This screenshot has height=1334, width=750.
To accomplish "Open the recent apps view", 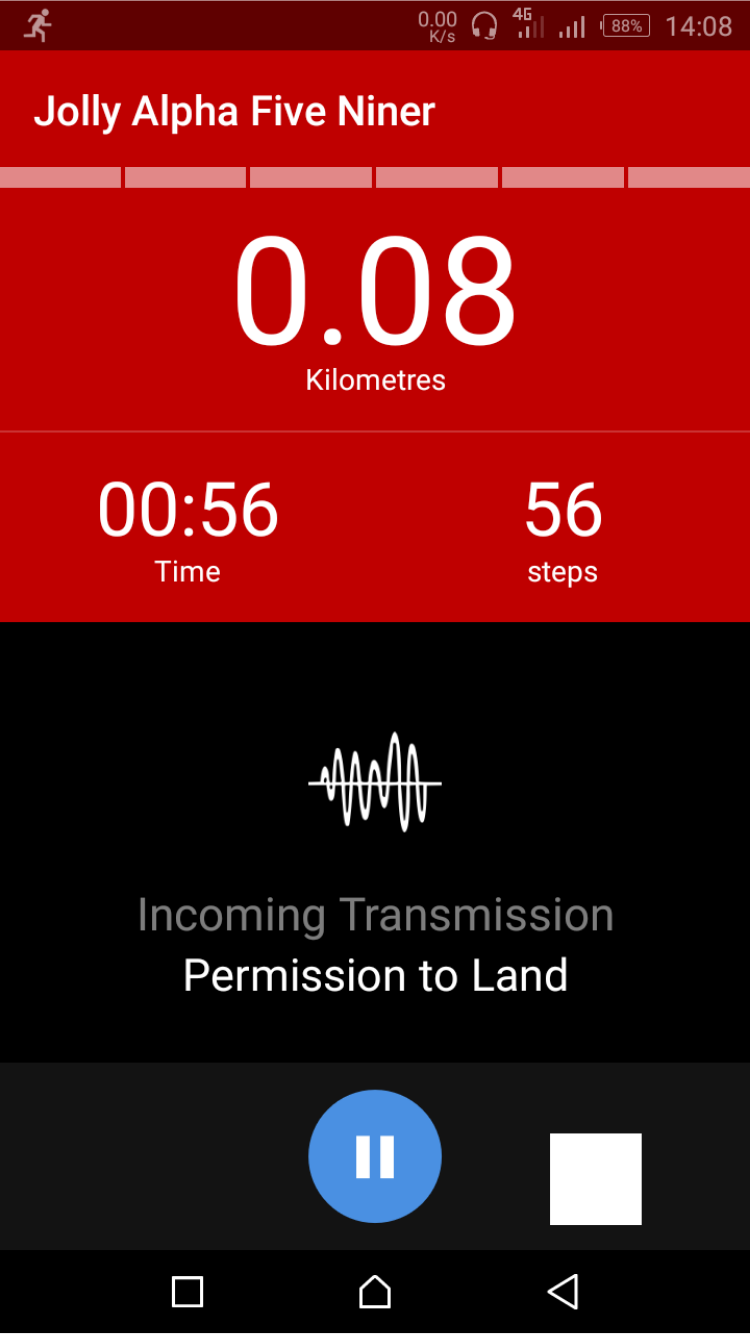I will (x=188, y=1291).
